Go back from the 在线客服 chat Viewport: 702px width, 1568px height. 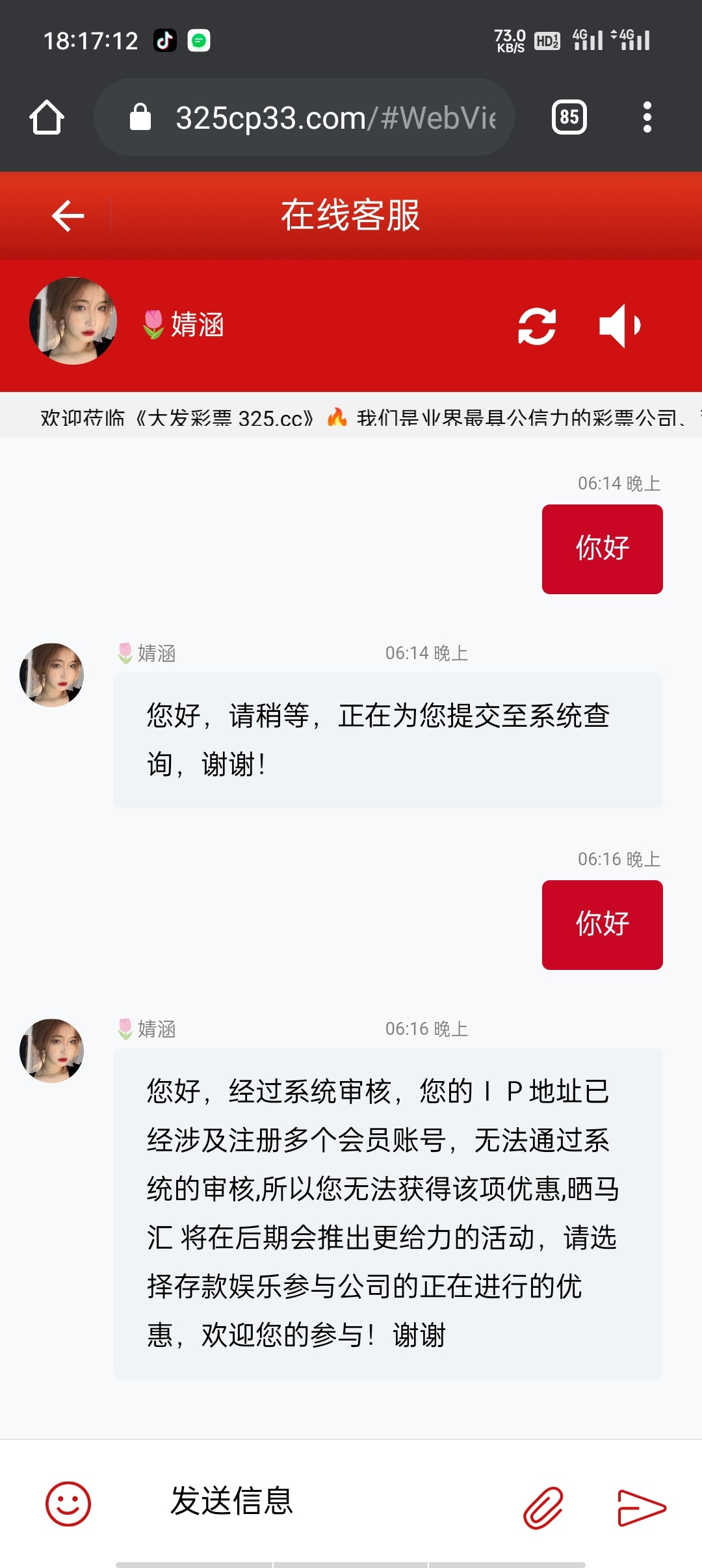(x=68, y=216)
